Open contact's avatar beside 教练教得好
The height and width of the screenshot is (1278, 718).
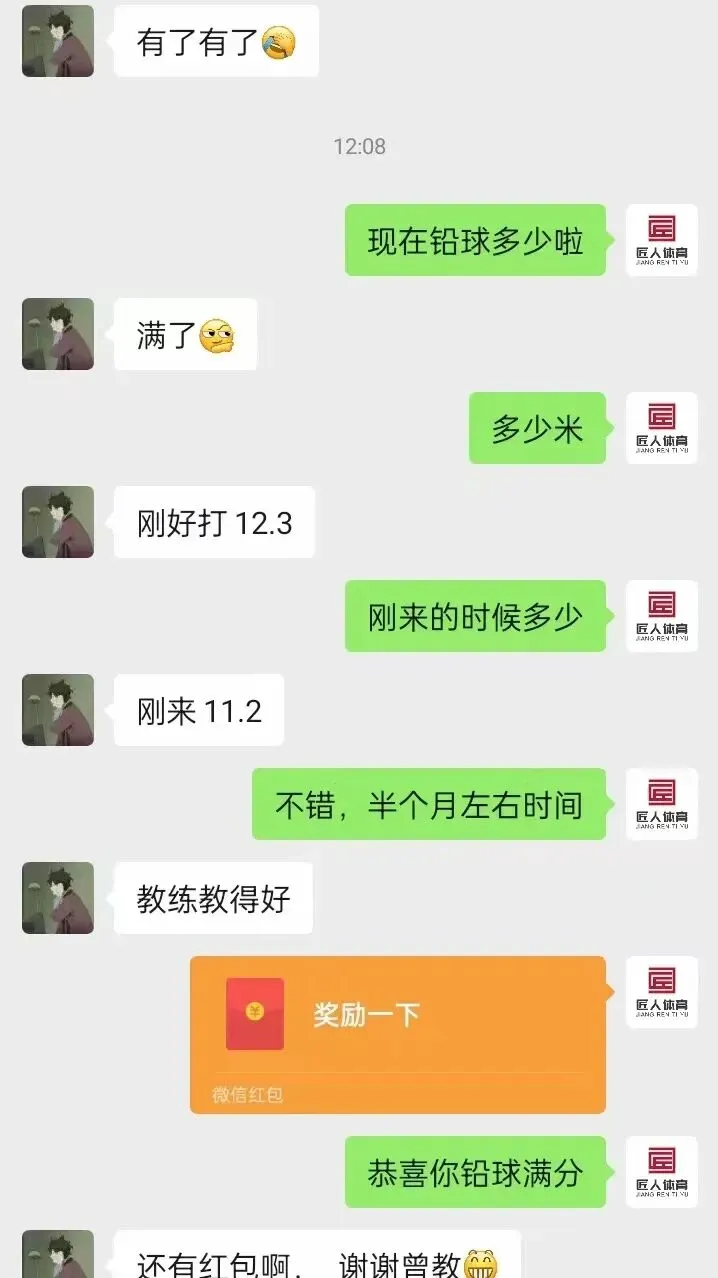pyautogui.click(x=58, y=898)
